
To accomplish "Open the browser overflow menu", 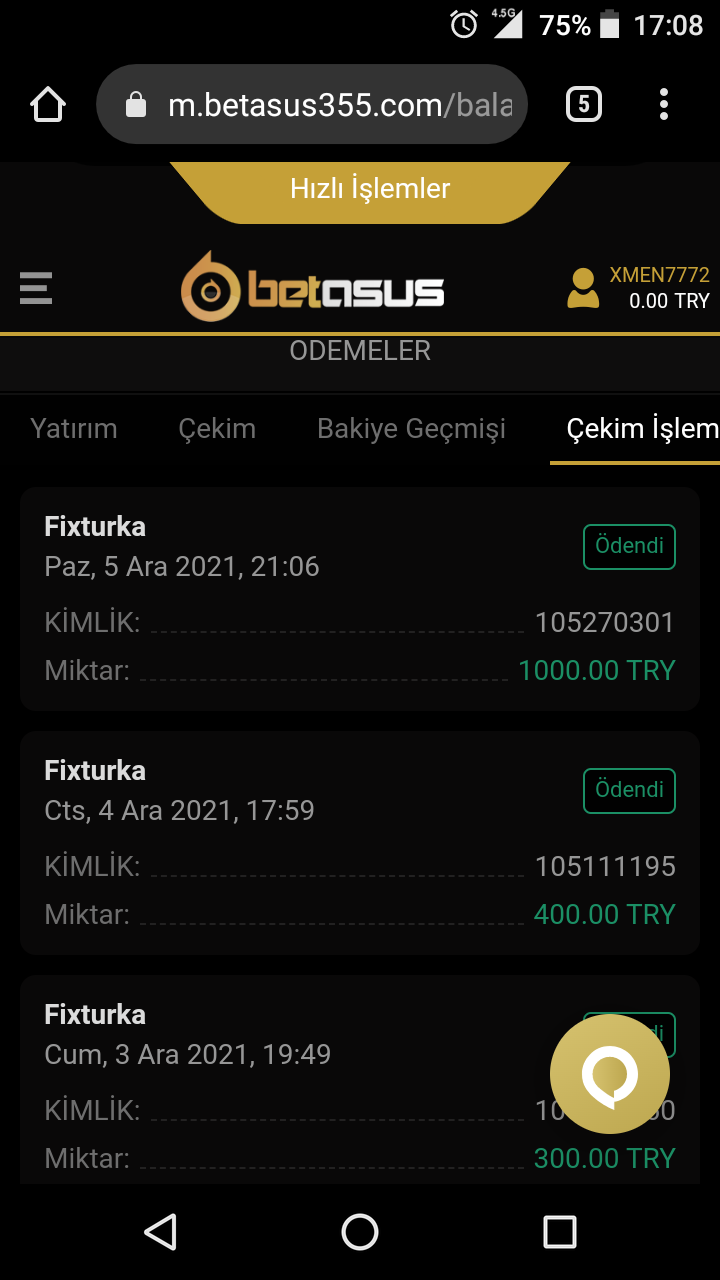I will tap(664, 105).
